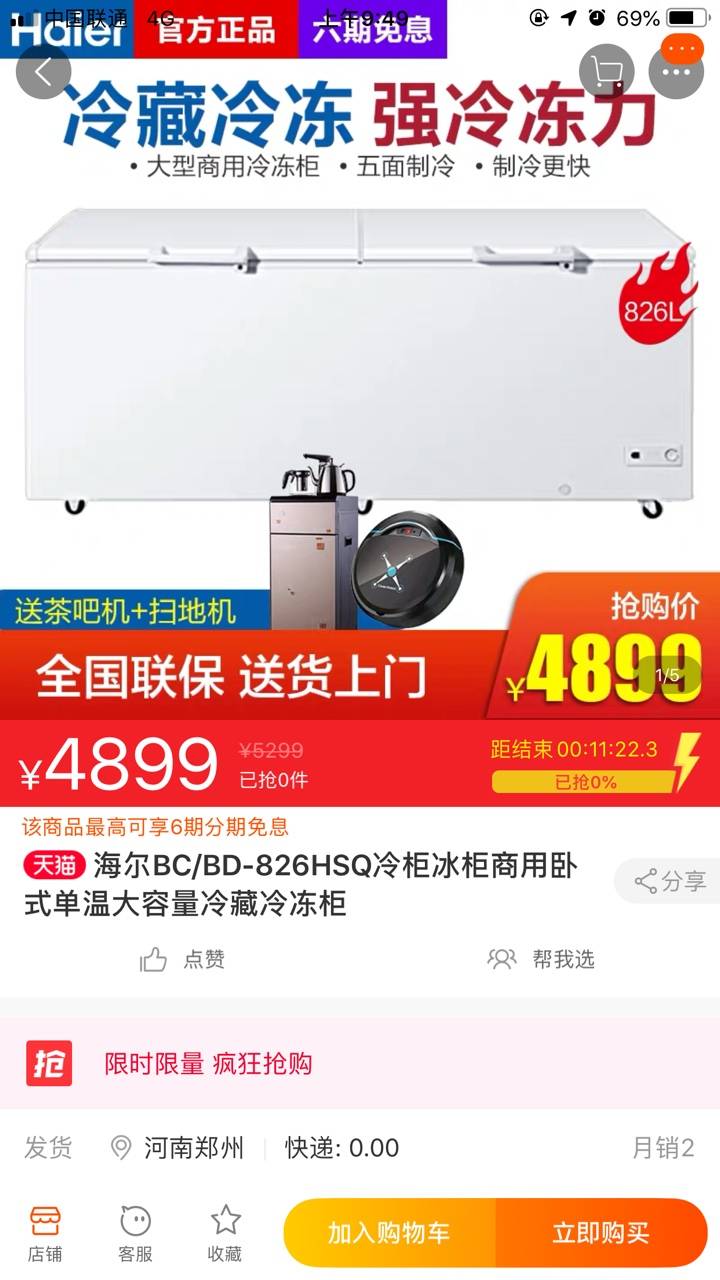Visit the store via 店铺
Viewport: 720px width, 1280px height.
click(45, 1233)
